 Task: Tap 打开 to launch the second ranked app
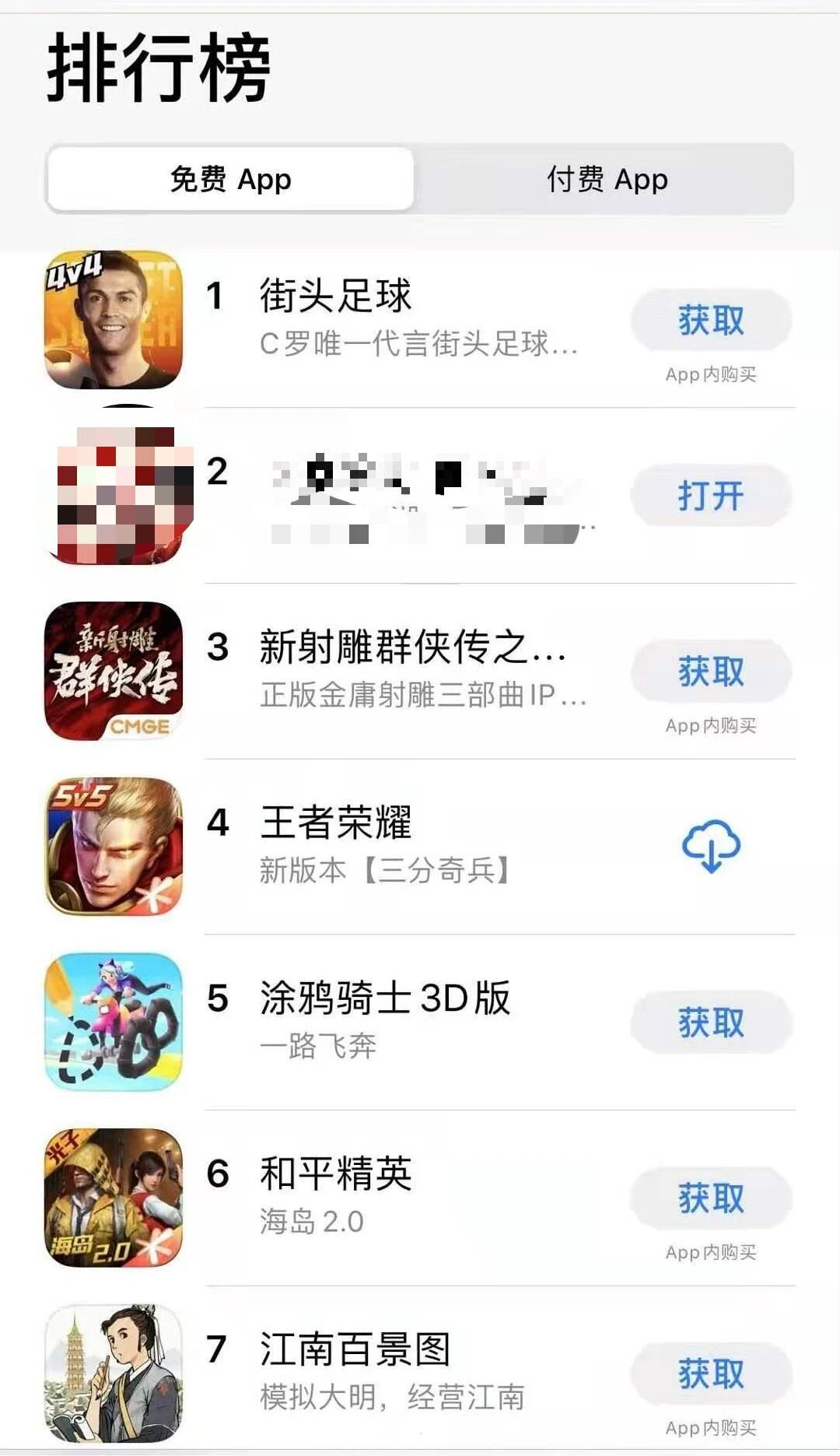click(x=710, y=494)
